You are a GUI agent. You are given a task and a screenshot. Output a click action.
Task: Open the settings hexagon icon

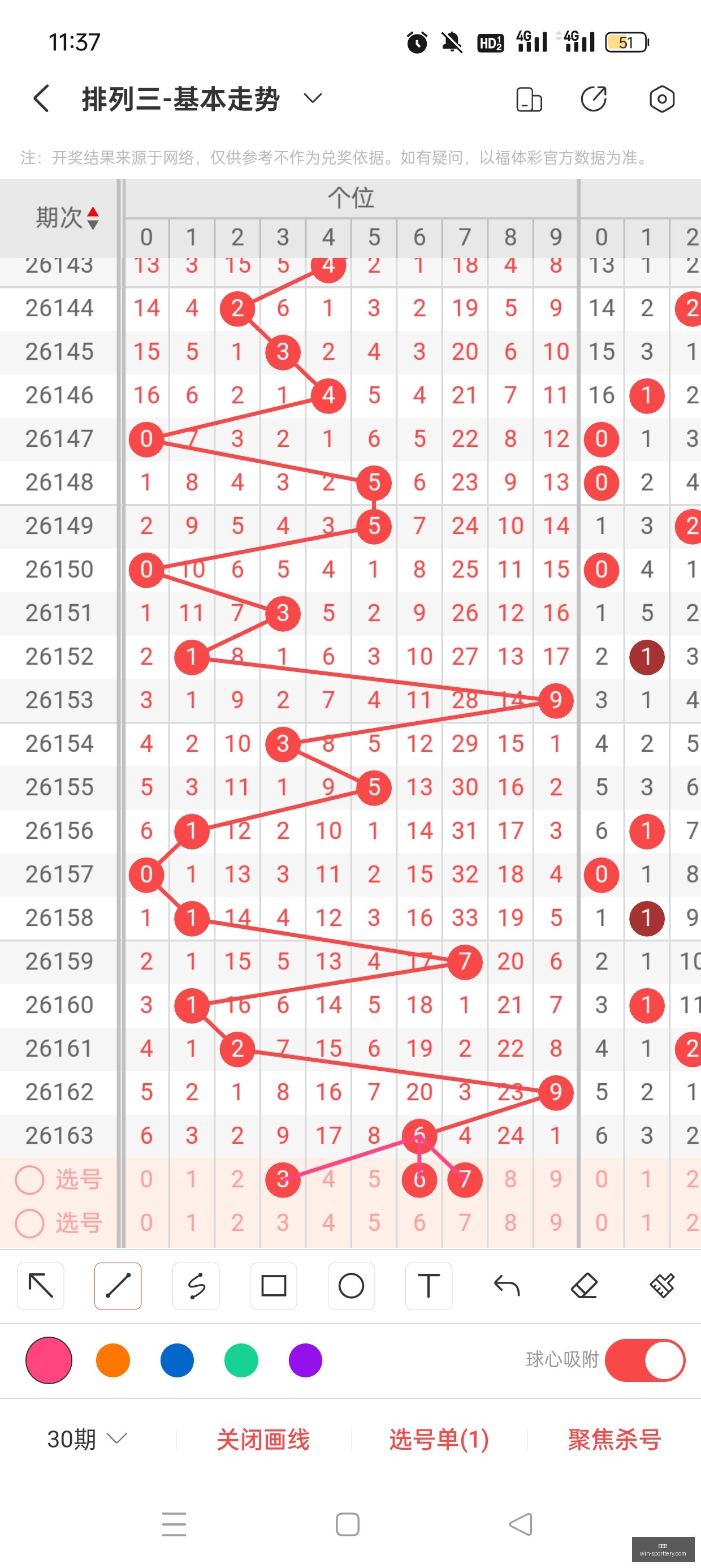pos(661,98)
